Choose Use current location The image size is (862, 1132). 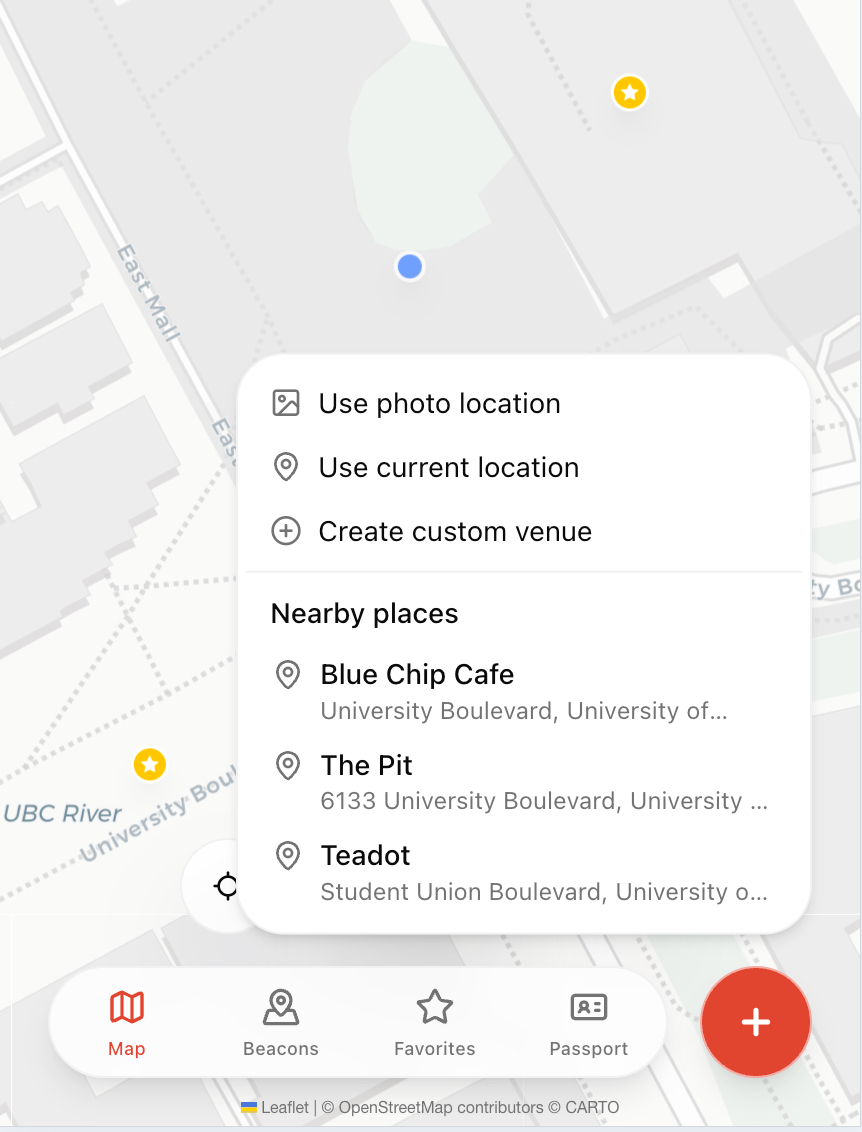tap(448, 468)
